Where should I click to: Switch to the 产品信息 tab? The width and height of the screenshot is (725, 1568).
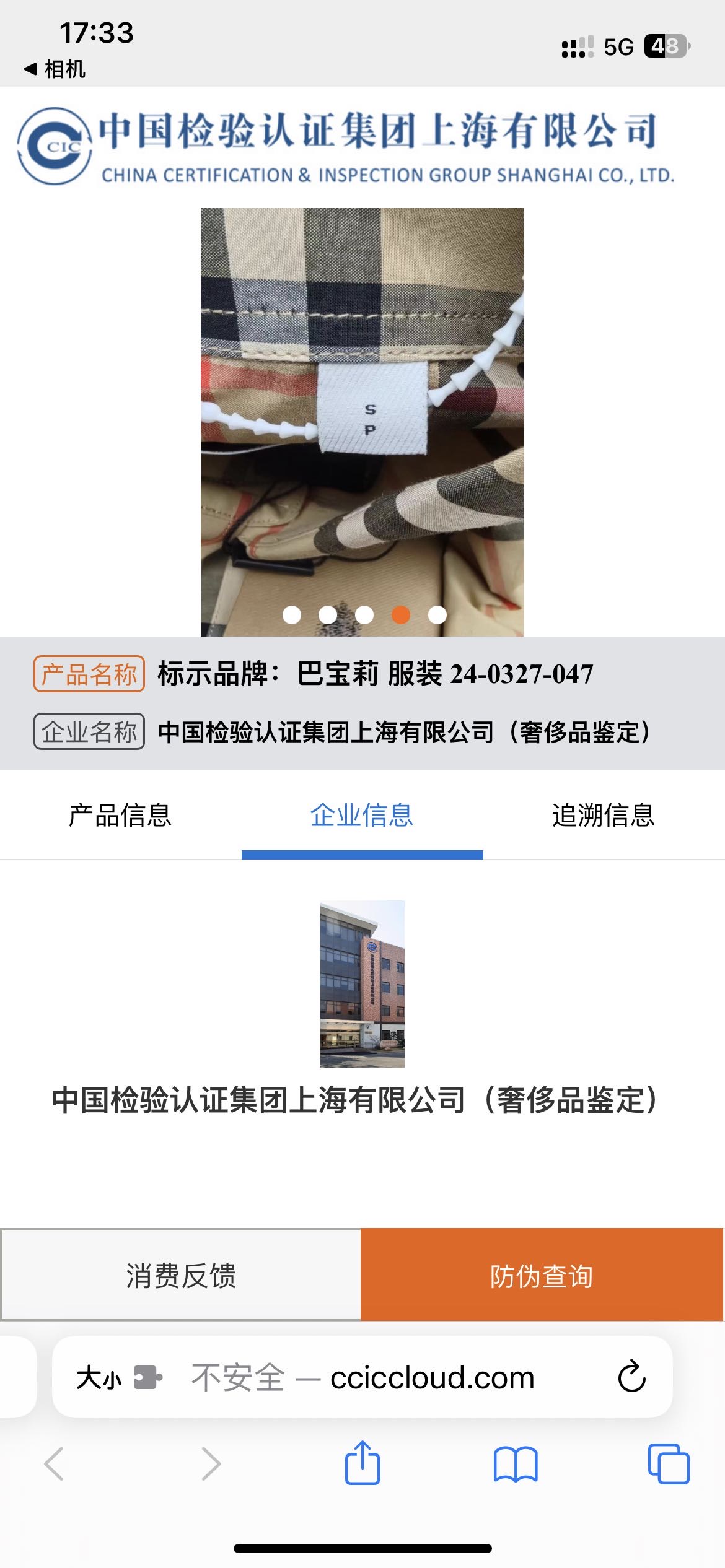coord(120,815)
